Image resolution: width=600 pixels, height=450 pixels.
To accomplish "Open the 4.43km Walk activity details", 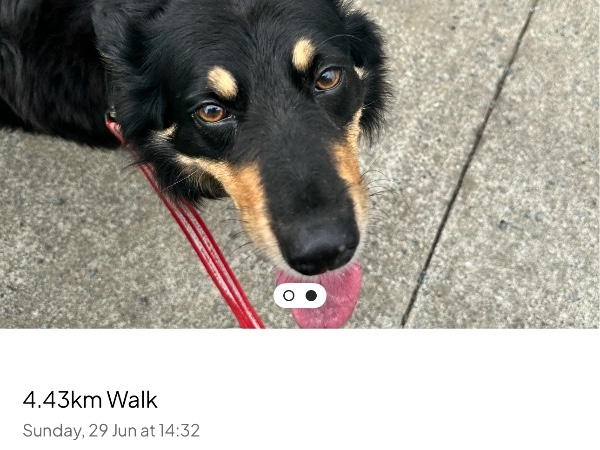I will [x=90, y=400].
